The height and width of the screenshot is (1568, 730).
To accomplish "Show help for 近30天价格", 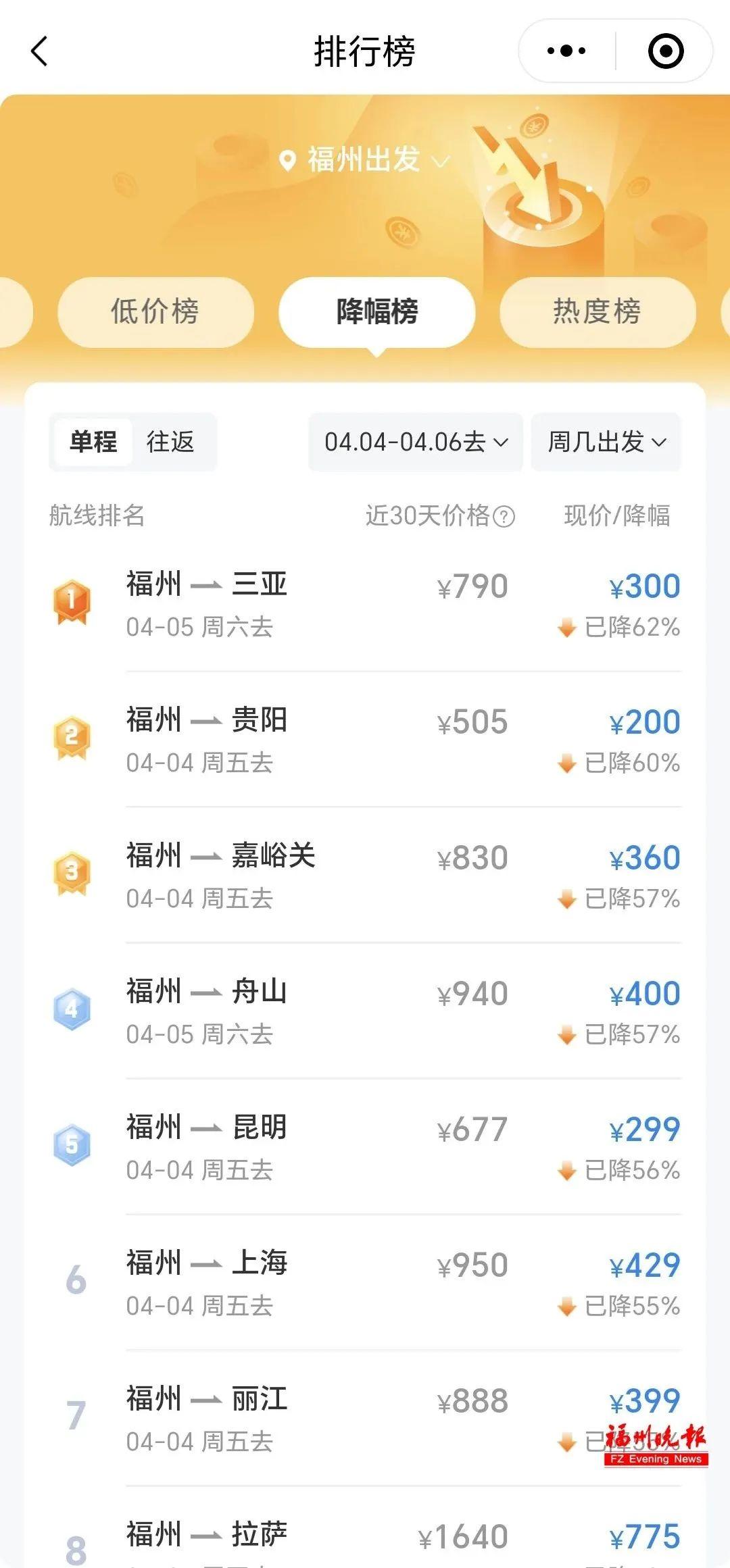I will pos(504,517).
